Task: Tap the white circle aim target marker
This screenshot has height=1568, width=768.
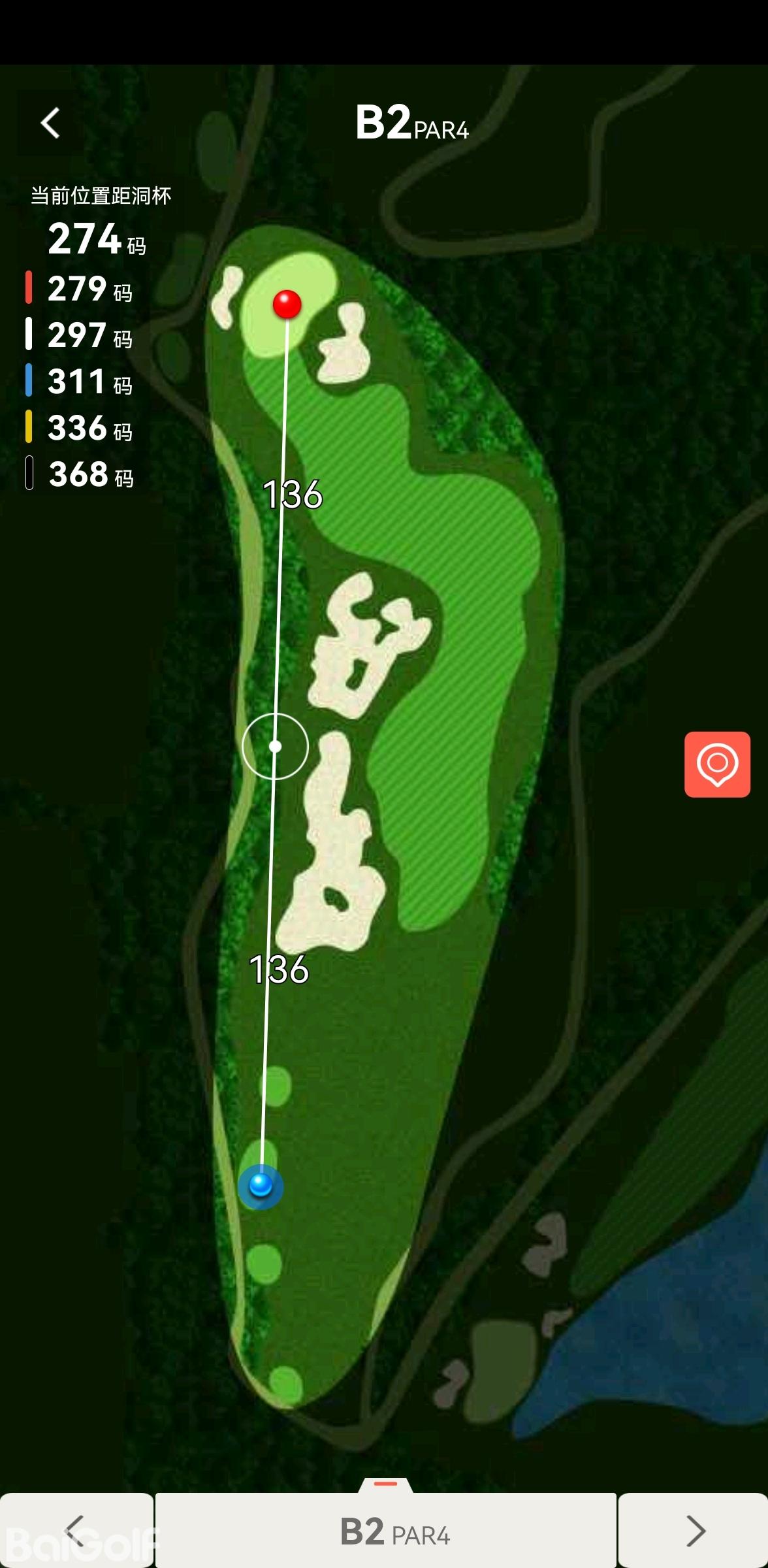Action: (x=275, y=746)
